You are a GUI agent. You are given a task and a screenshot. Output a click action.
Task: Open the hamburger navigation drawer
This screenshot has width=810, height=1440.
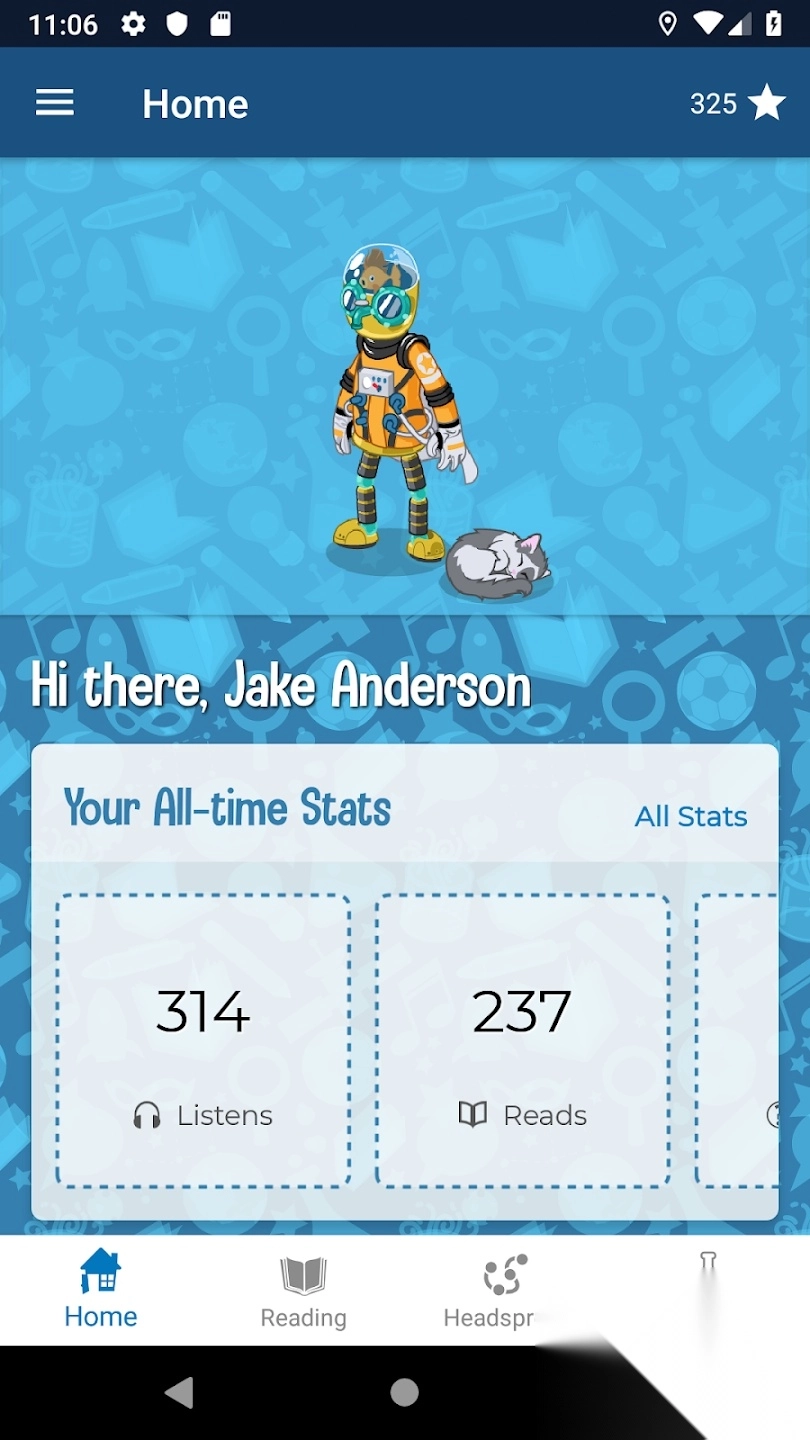point(55,103)
